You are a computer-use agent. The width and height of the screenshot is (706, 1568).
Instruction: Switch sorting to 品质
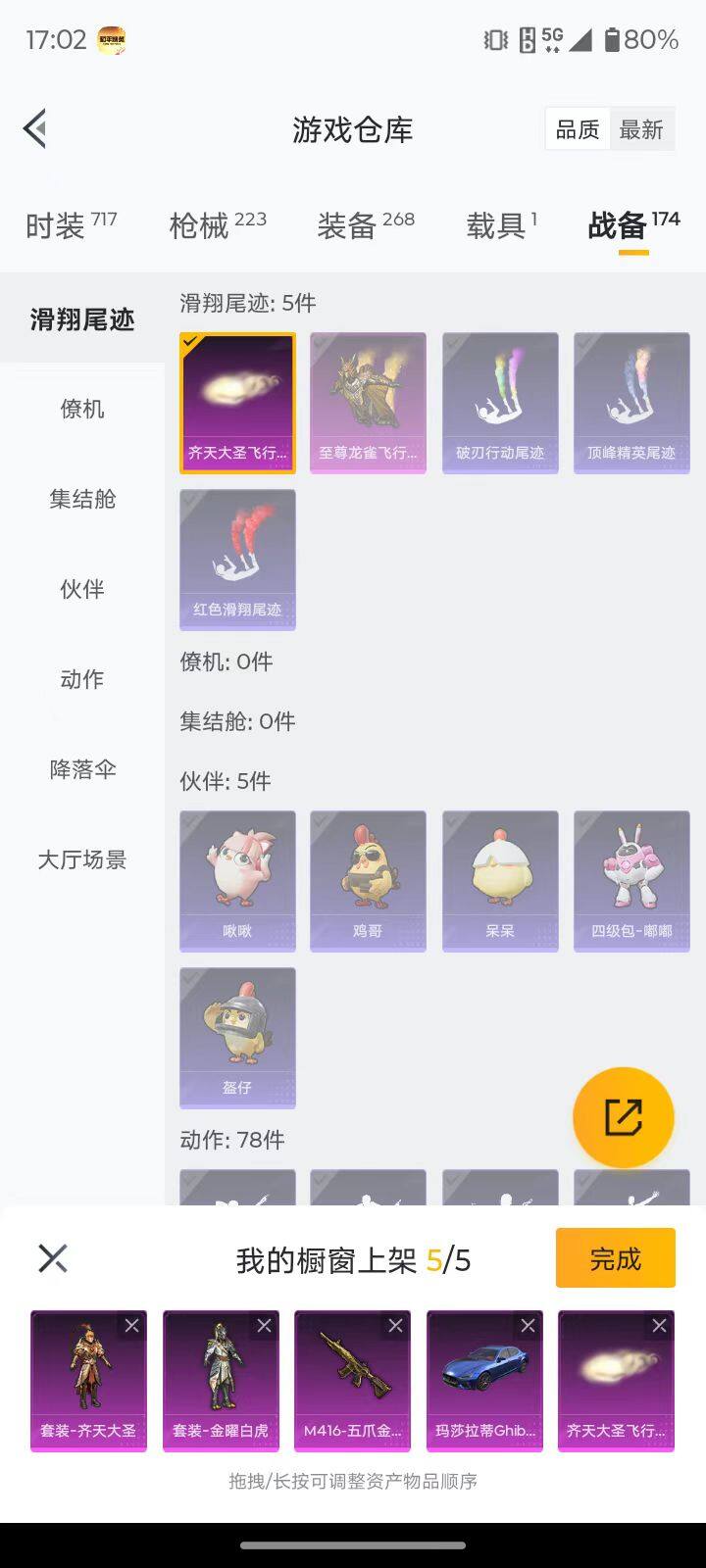pos(577,129)
